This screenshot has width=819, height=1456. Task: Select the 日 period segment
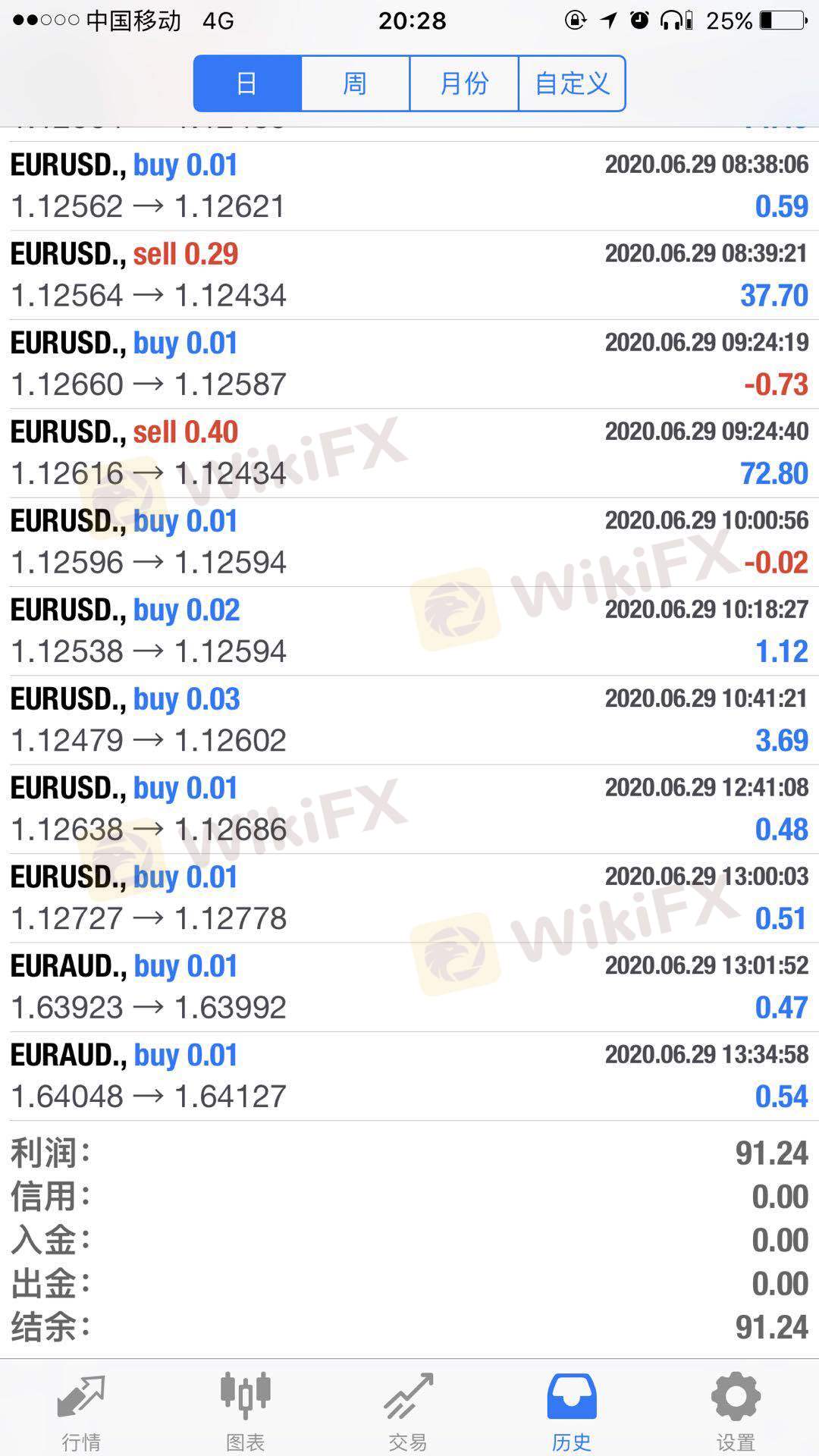247,83
